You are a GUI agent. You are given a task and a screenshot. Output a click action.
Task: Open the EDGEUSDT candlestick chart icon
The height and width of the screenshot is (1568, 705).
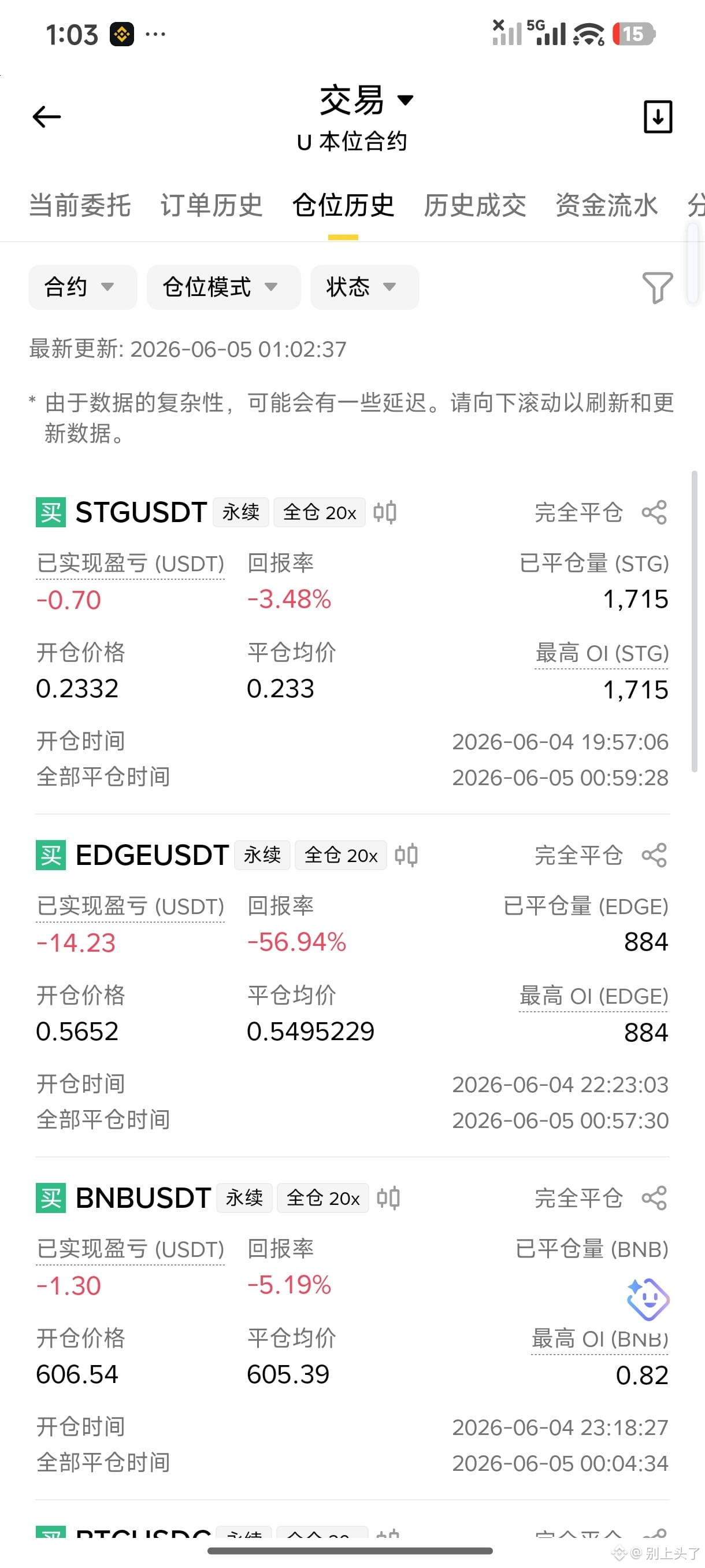tap(406, 855)
